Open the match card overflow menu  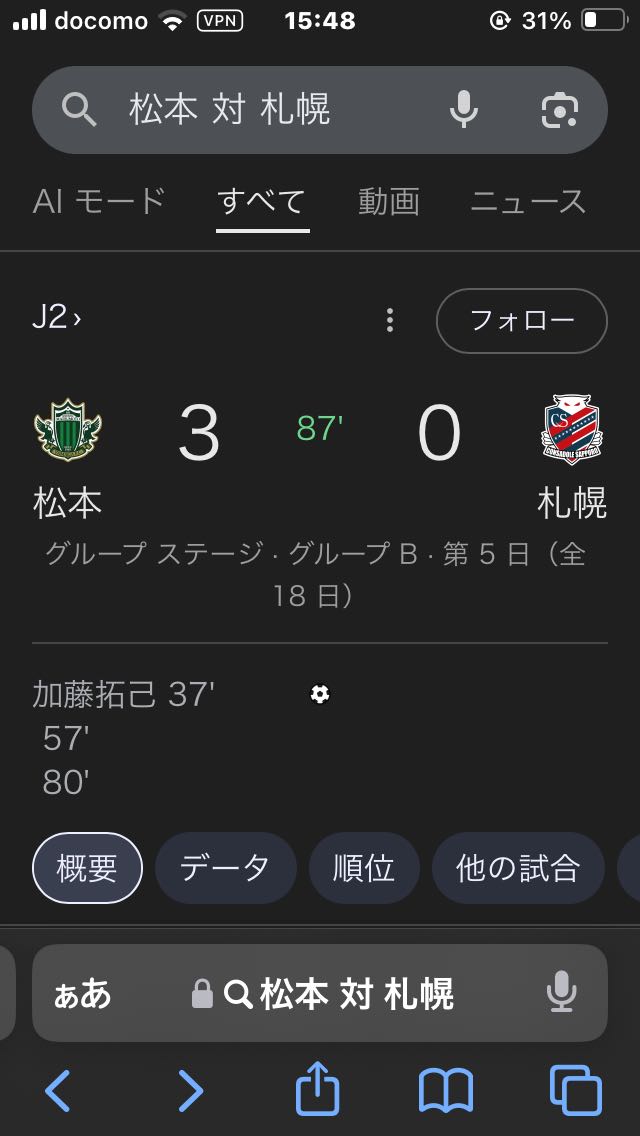click(x=390, y=320)
